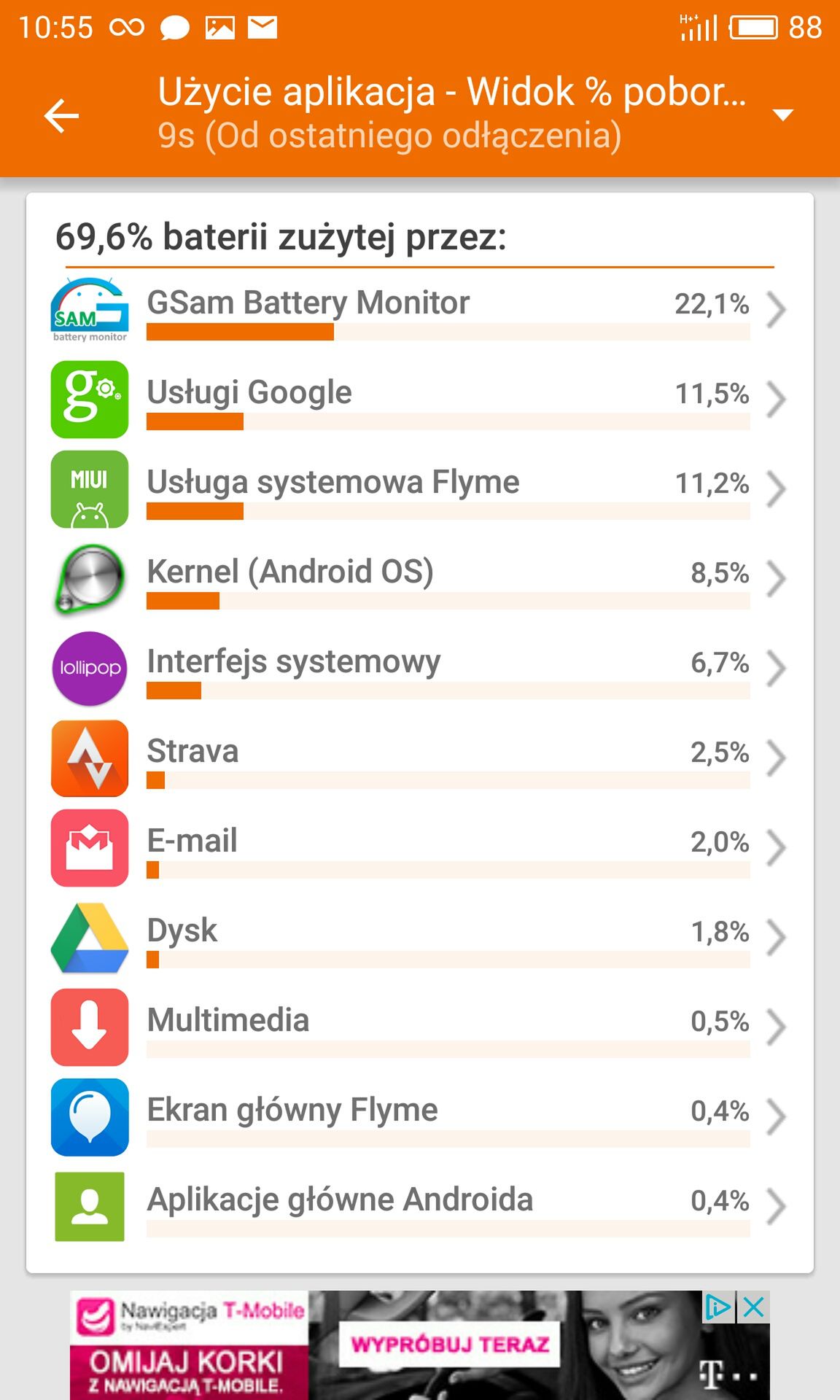Open Usługi Google usage details
Viewport: 840px width, 1400px height.
419,400
